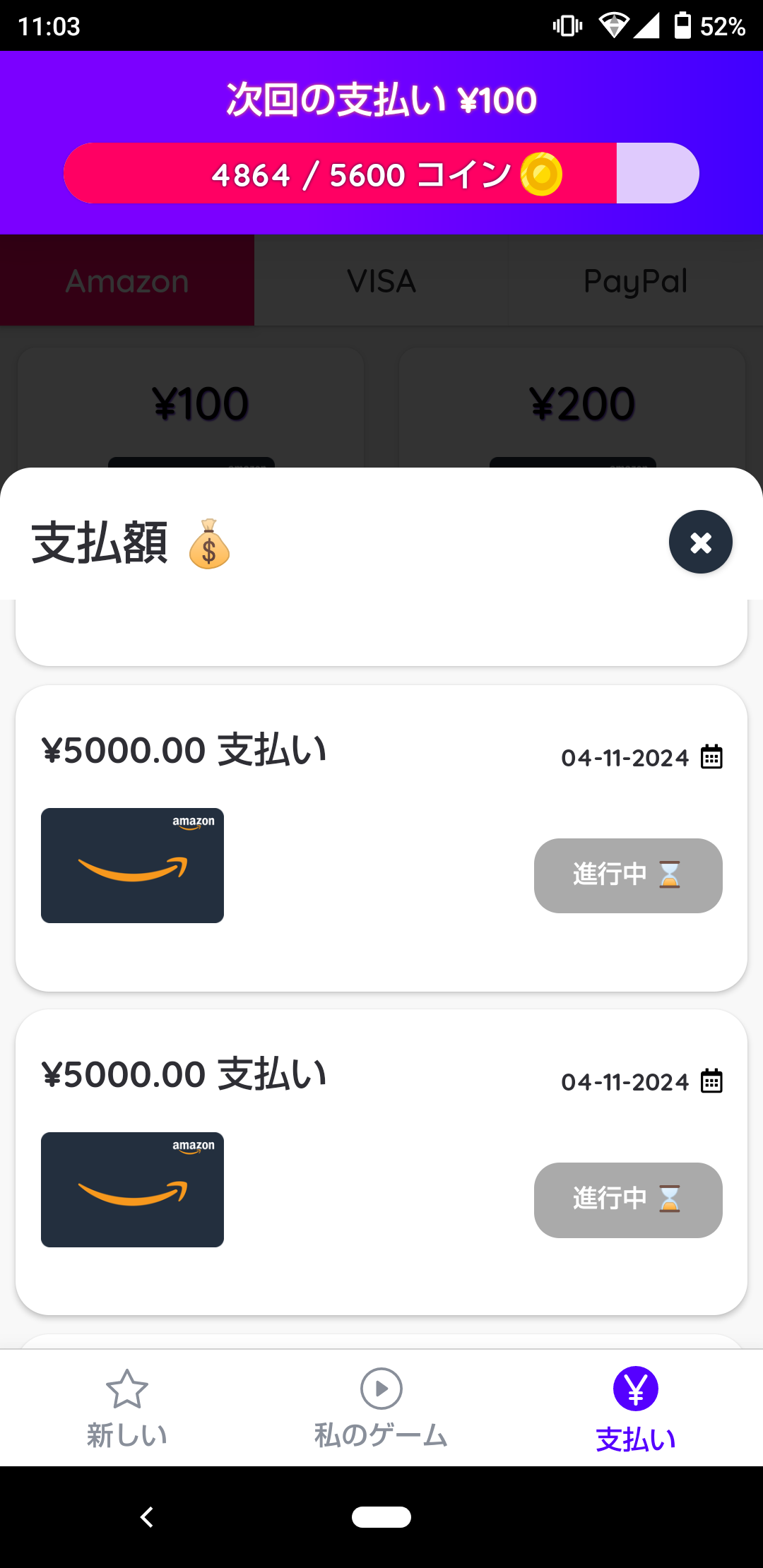Screen dimensions: 763x1568
Task: Select the Amazon tab
Action: tap(126, 280)
